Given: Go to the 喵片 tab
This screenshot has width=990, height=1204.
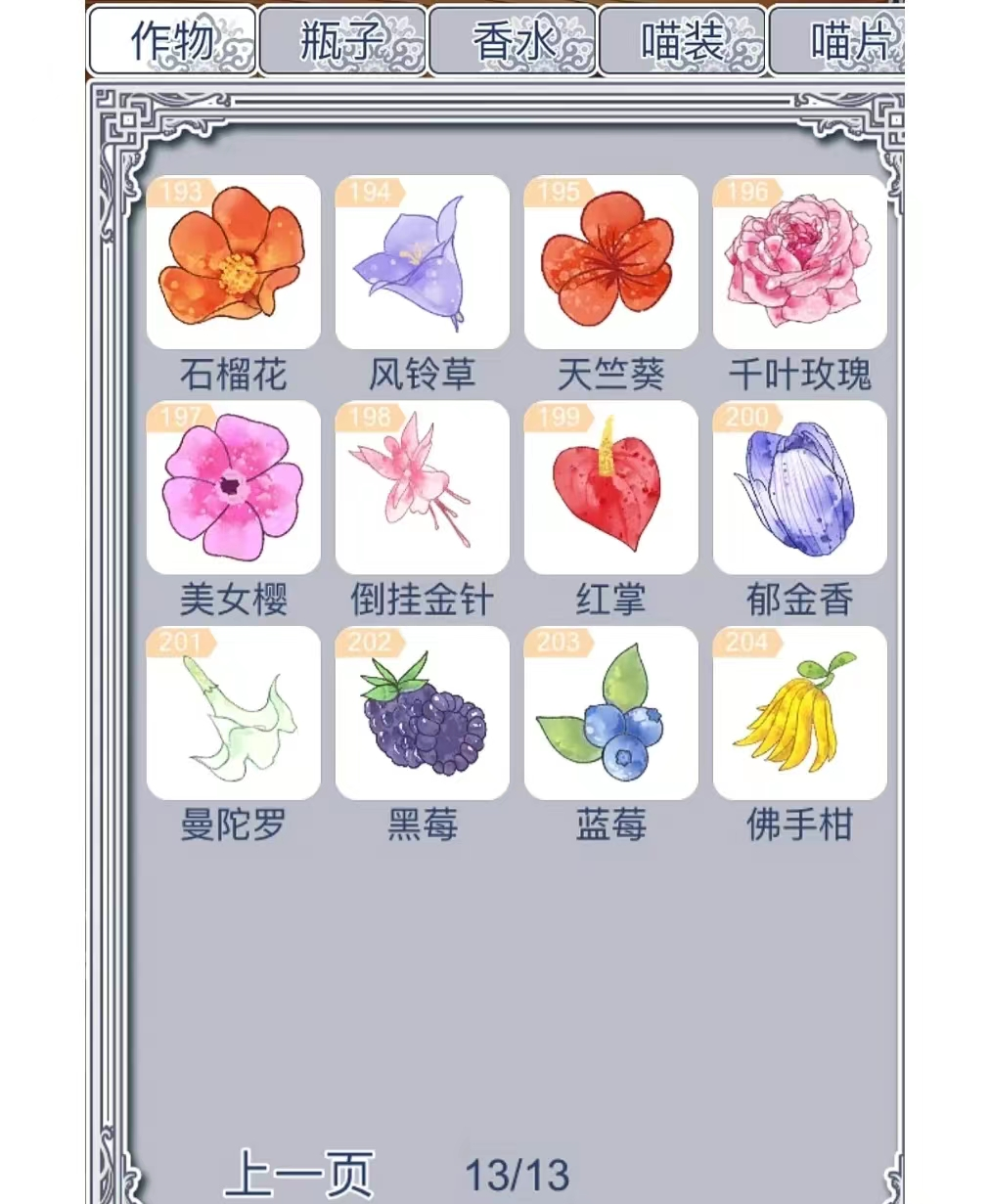Looking at the screenshot, I should click(x=841, y=41).
